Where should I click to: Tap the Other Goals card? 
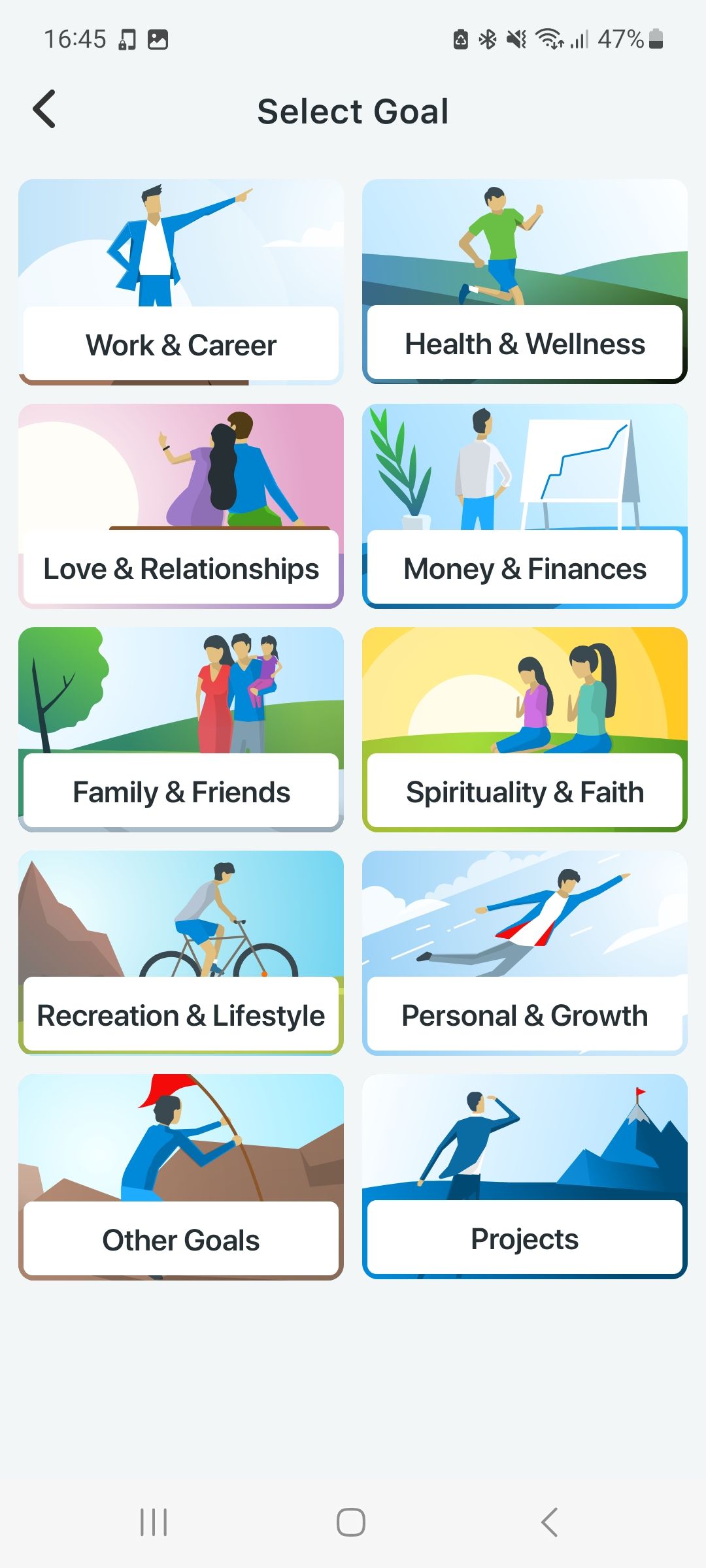click(181, 1177)
